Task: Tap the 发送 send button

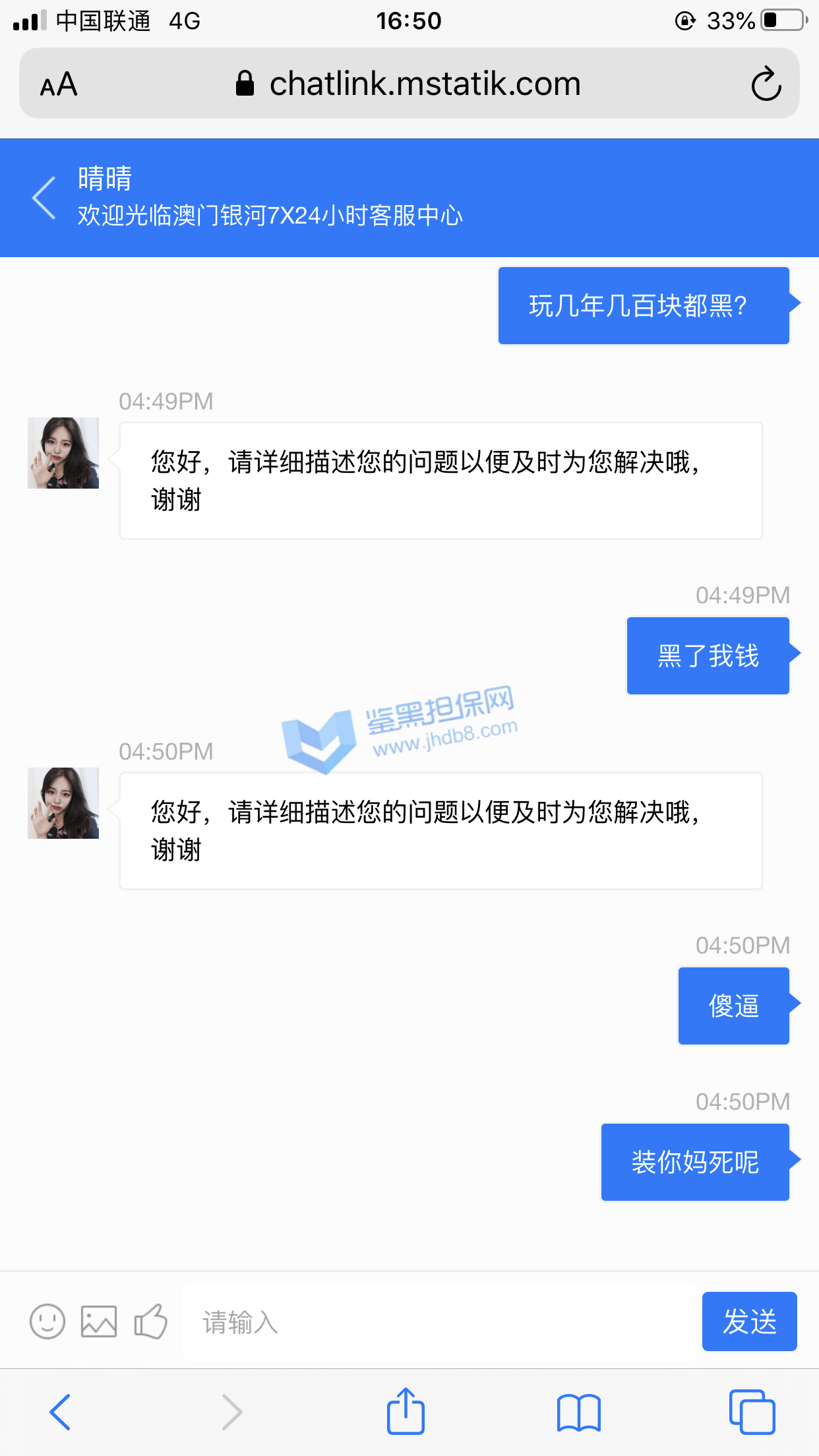Action: 749,1321
